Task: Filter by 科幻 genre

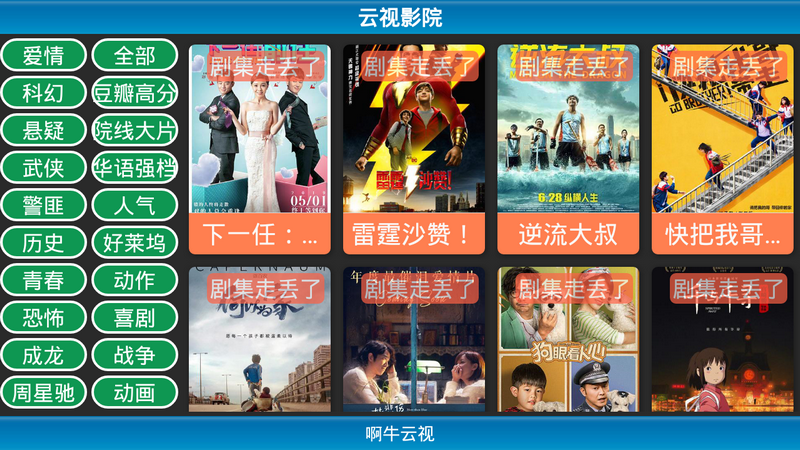Action: [x=43, y=93]
